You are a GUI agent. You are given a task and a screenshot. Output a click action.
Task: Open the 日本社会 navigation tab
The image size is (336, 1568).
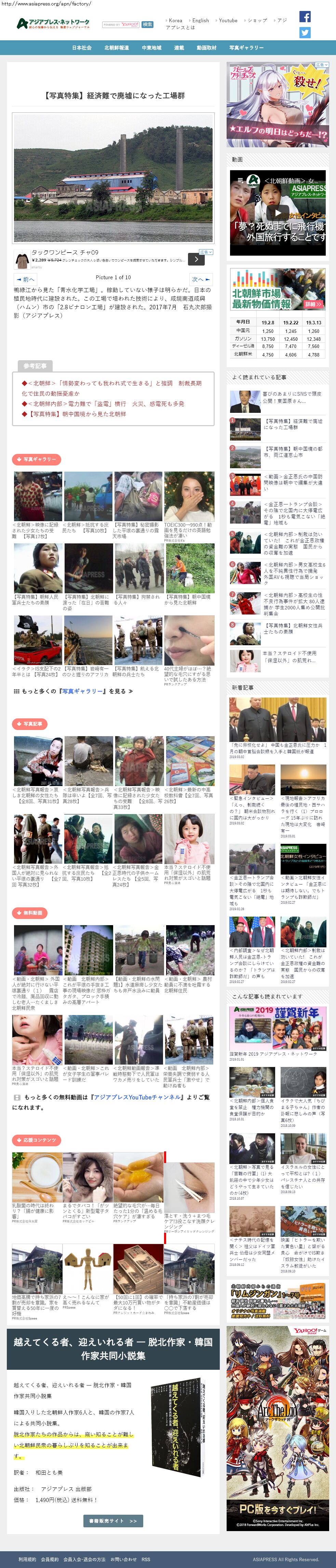[x=82, y=48]
